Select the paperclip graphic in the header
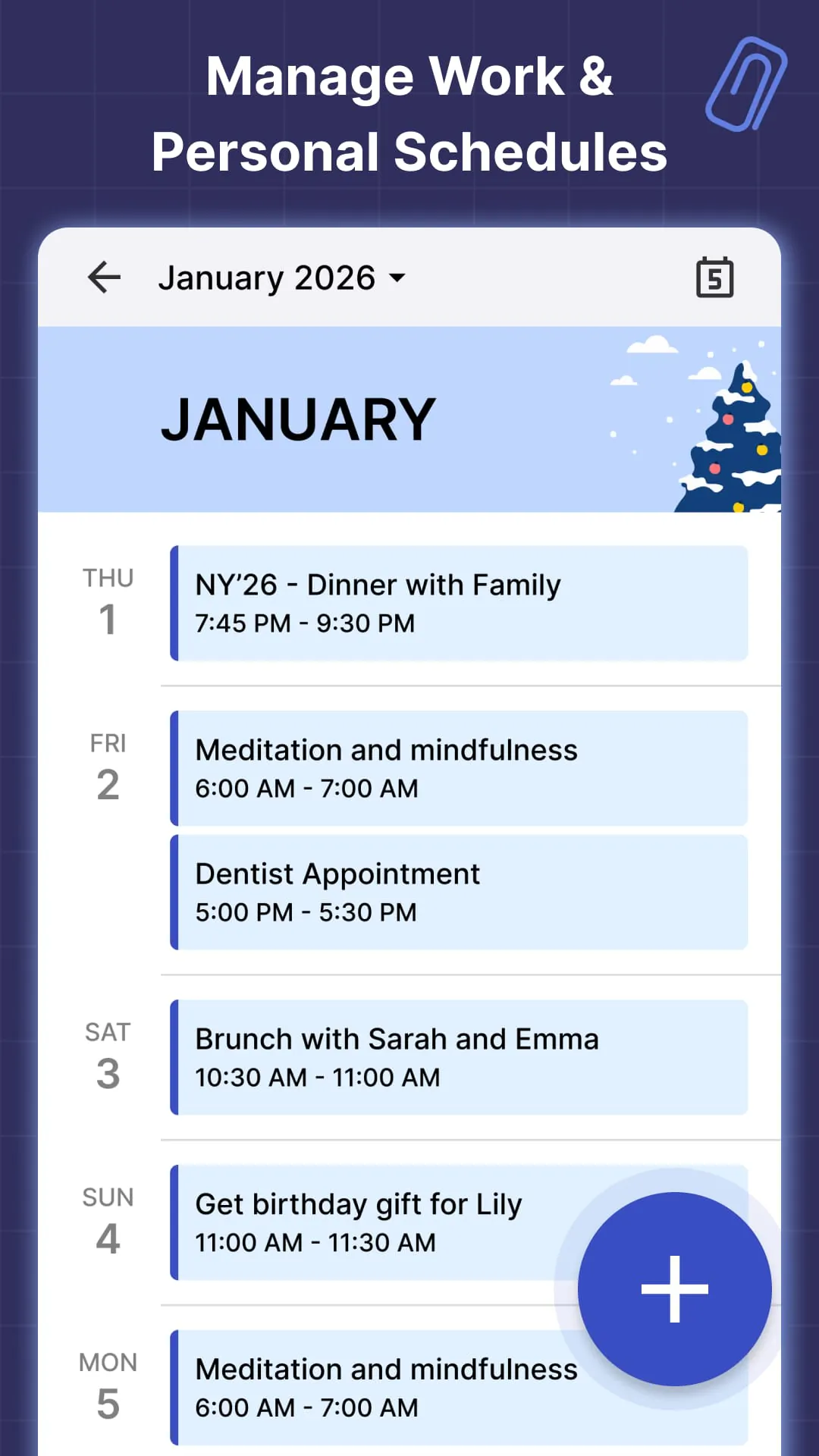Viewport: 819px width, 1456px height. point(747,85)
